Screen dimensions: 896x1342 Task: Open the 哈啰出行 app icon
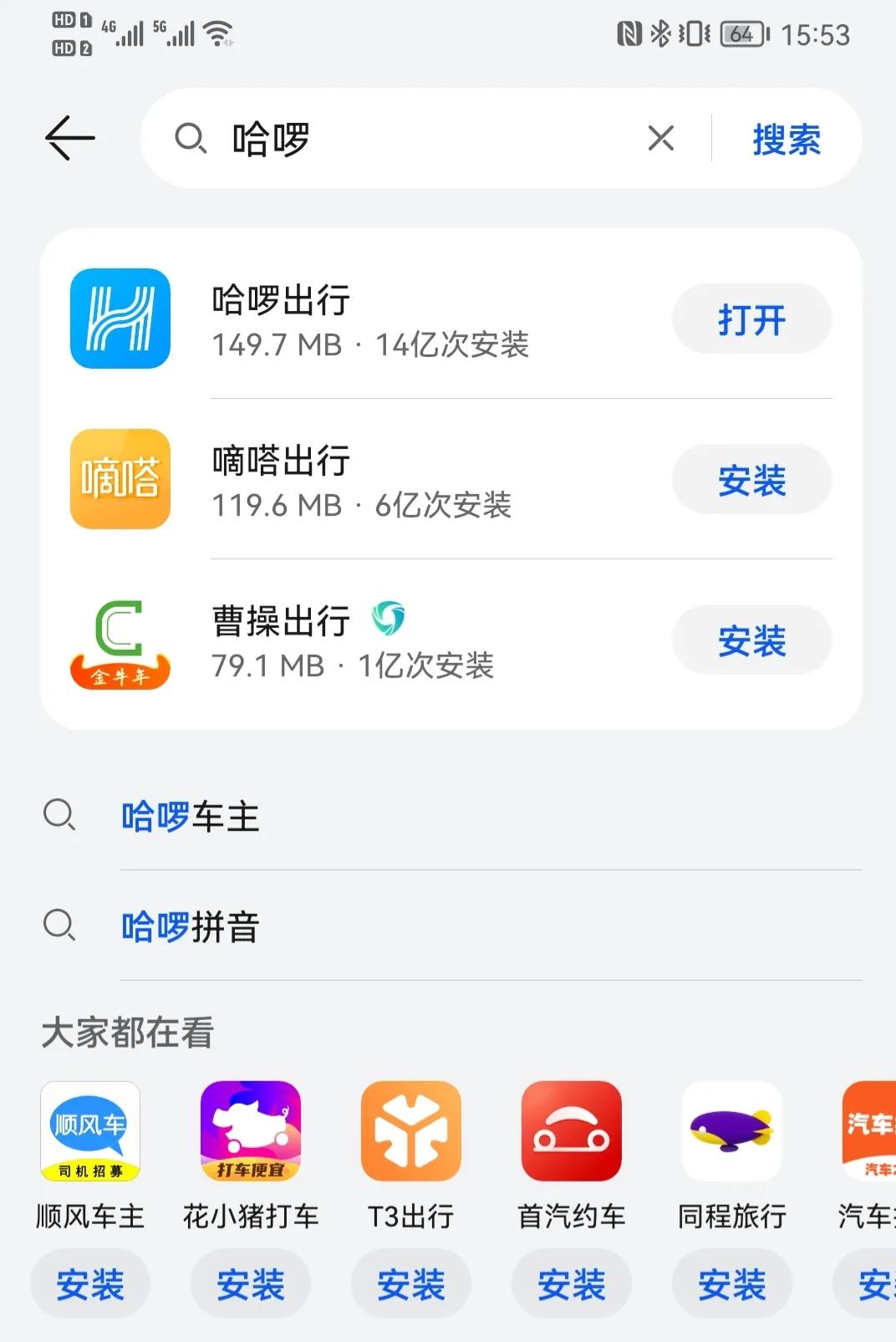(120, 320)
